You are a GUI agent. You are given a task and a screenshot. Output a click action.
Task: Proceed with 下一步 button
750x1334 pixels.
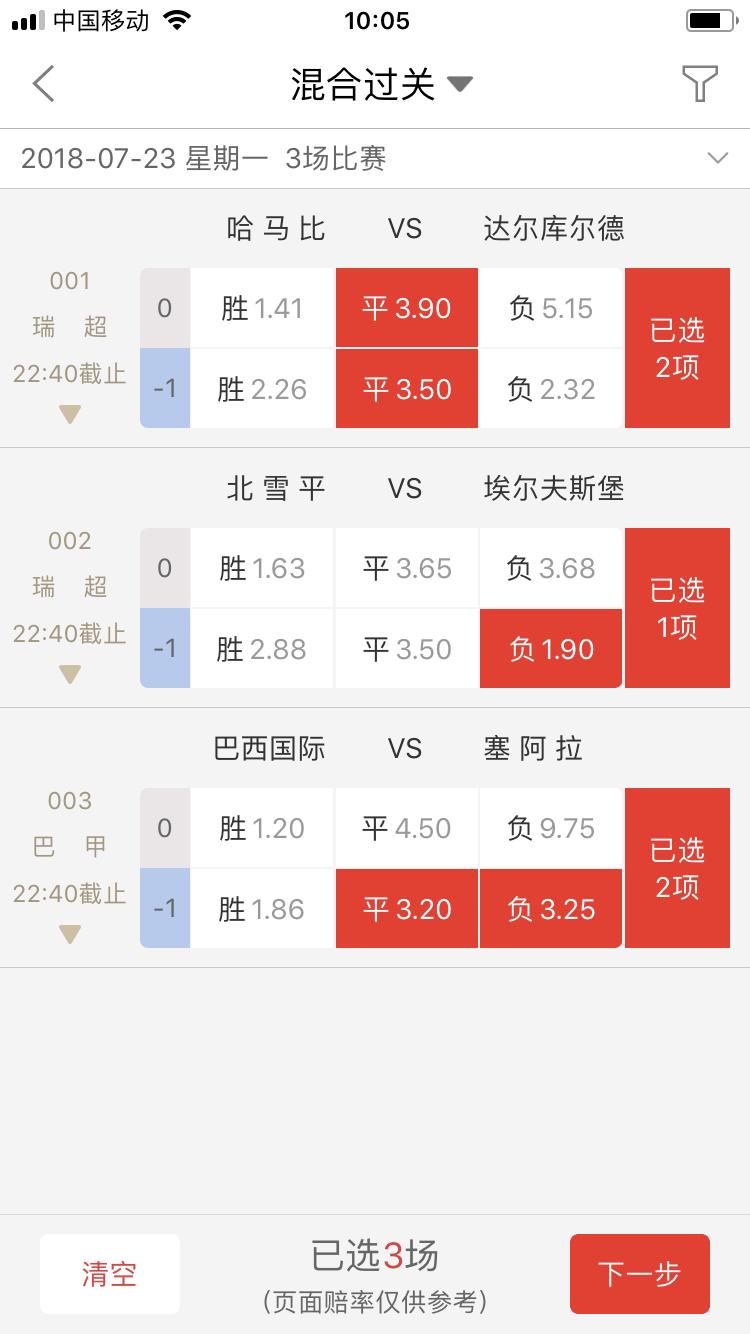639,1274
